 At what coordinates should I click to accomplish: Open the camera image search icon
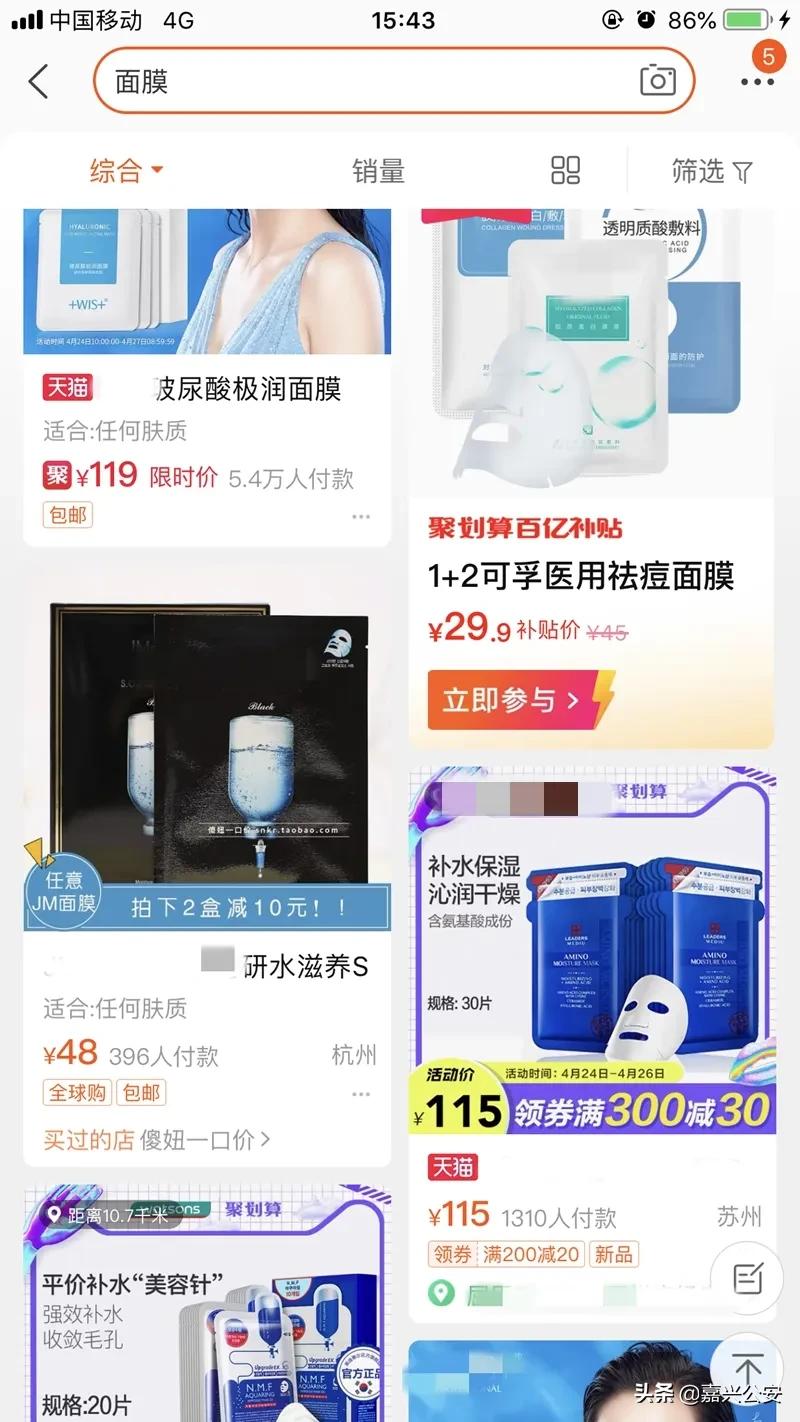click(657, 81)
